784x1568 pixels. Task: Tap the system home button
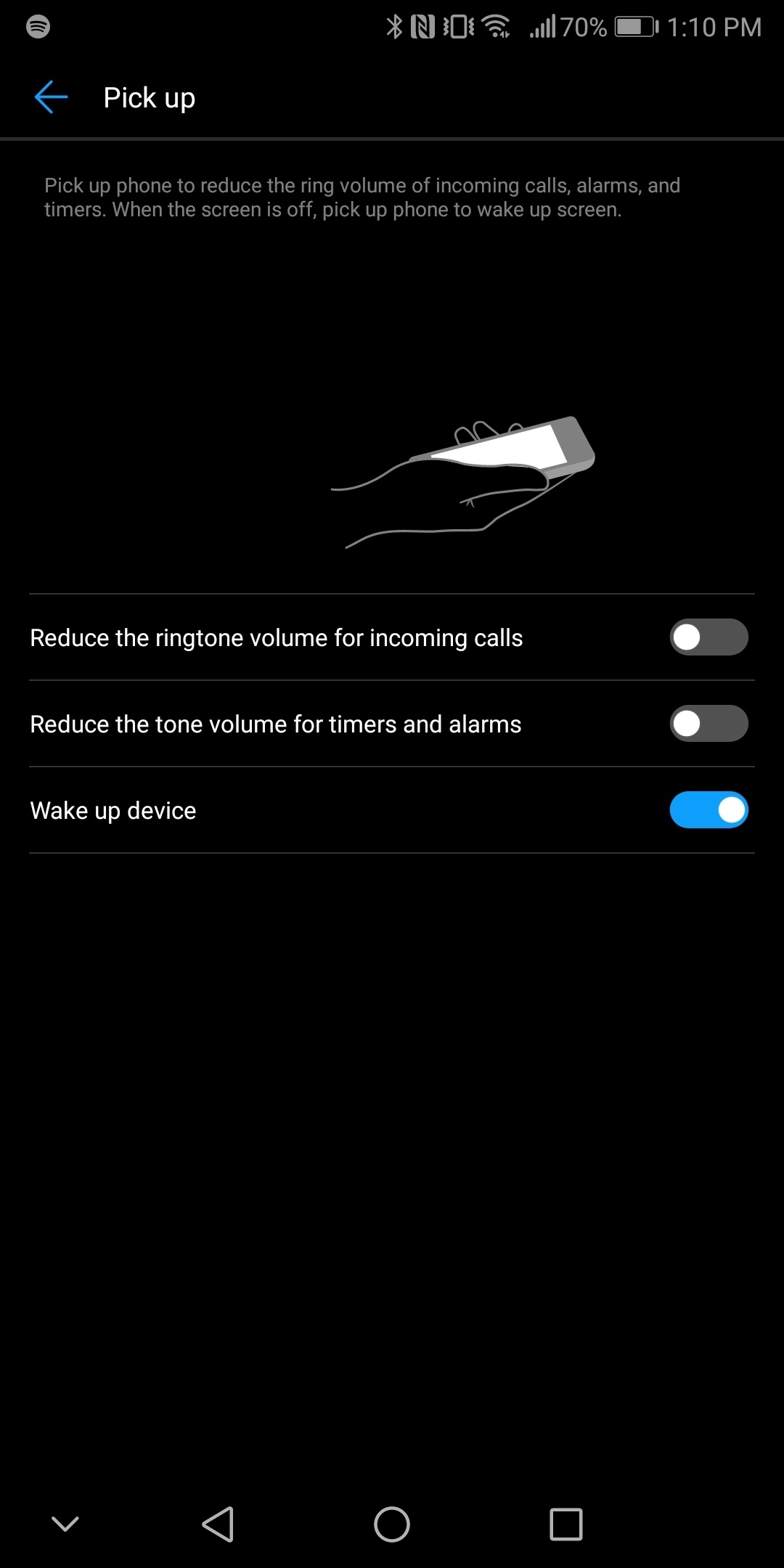[392, 1524]
